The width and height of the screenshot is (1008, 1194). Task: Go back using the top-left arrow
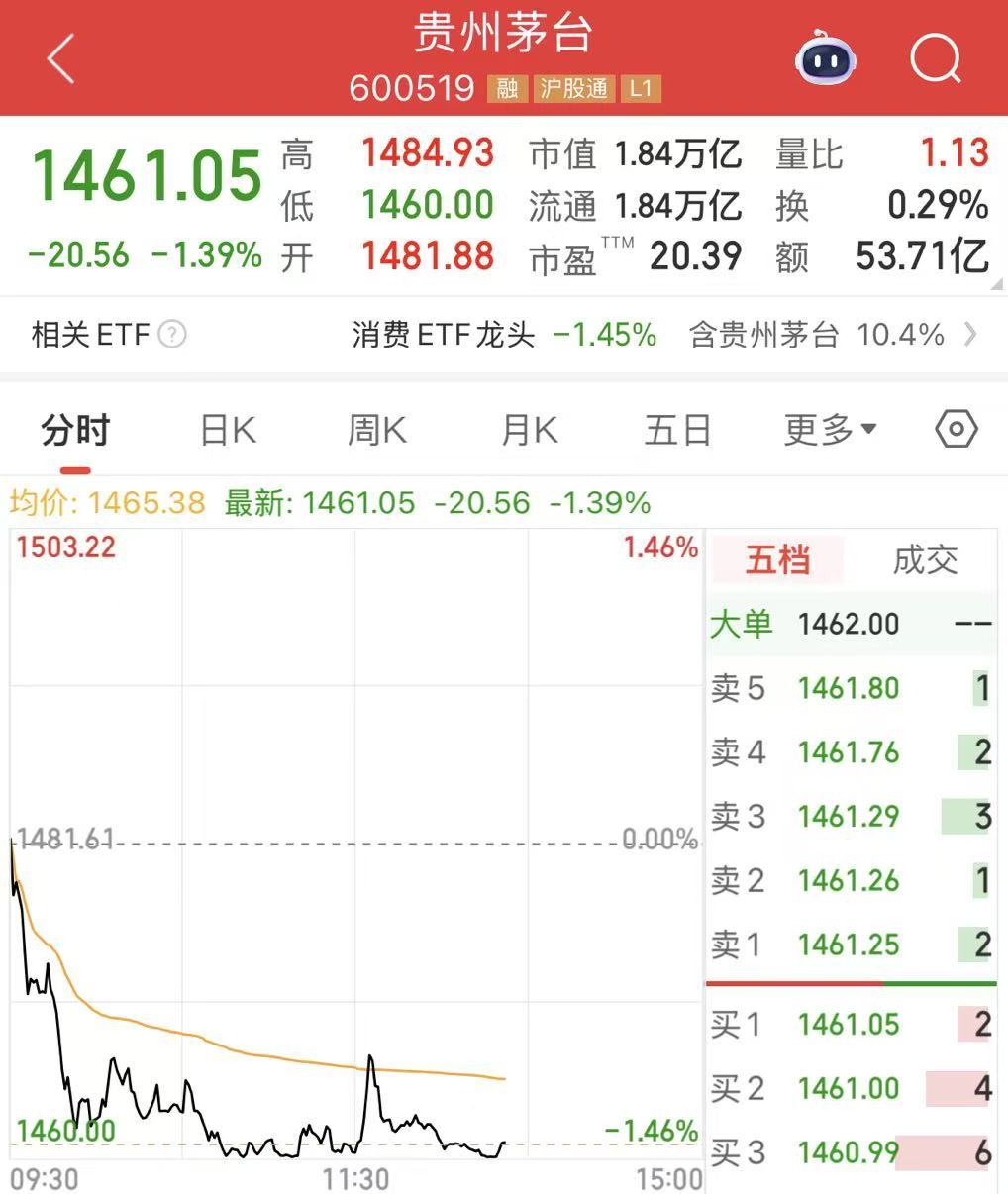61,59
